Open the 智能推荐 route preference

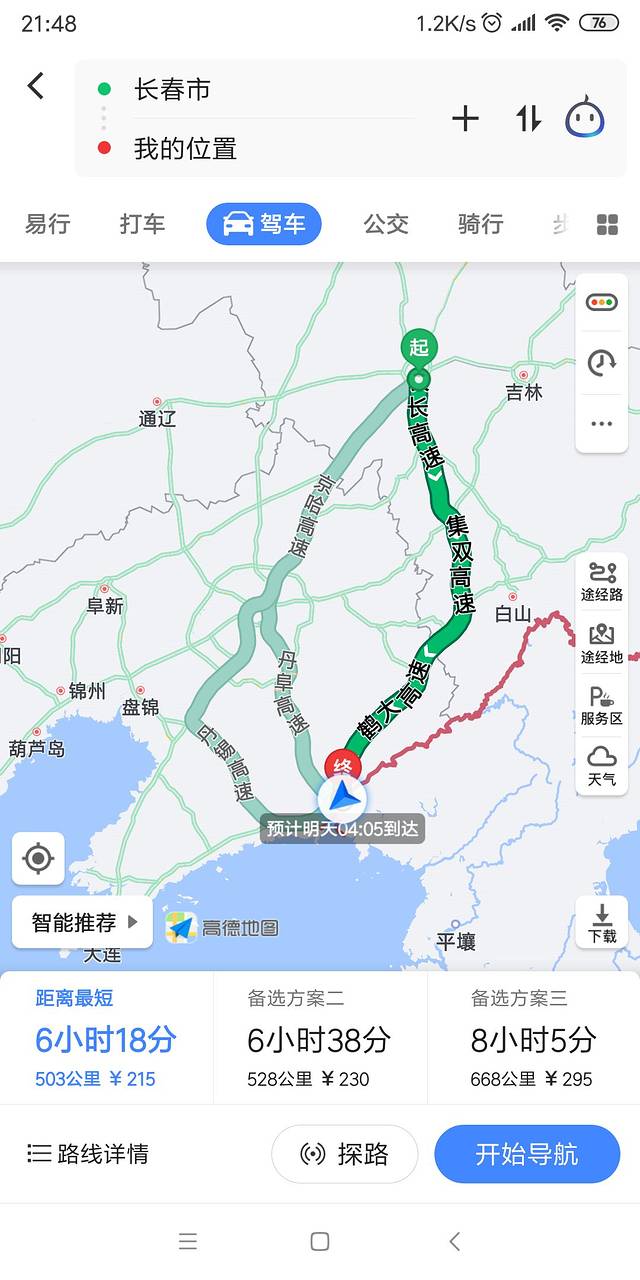82,922
